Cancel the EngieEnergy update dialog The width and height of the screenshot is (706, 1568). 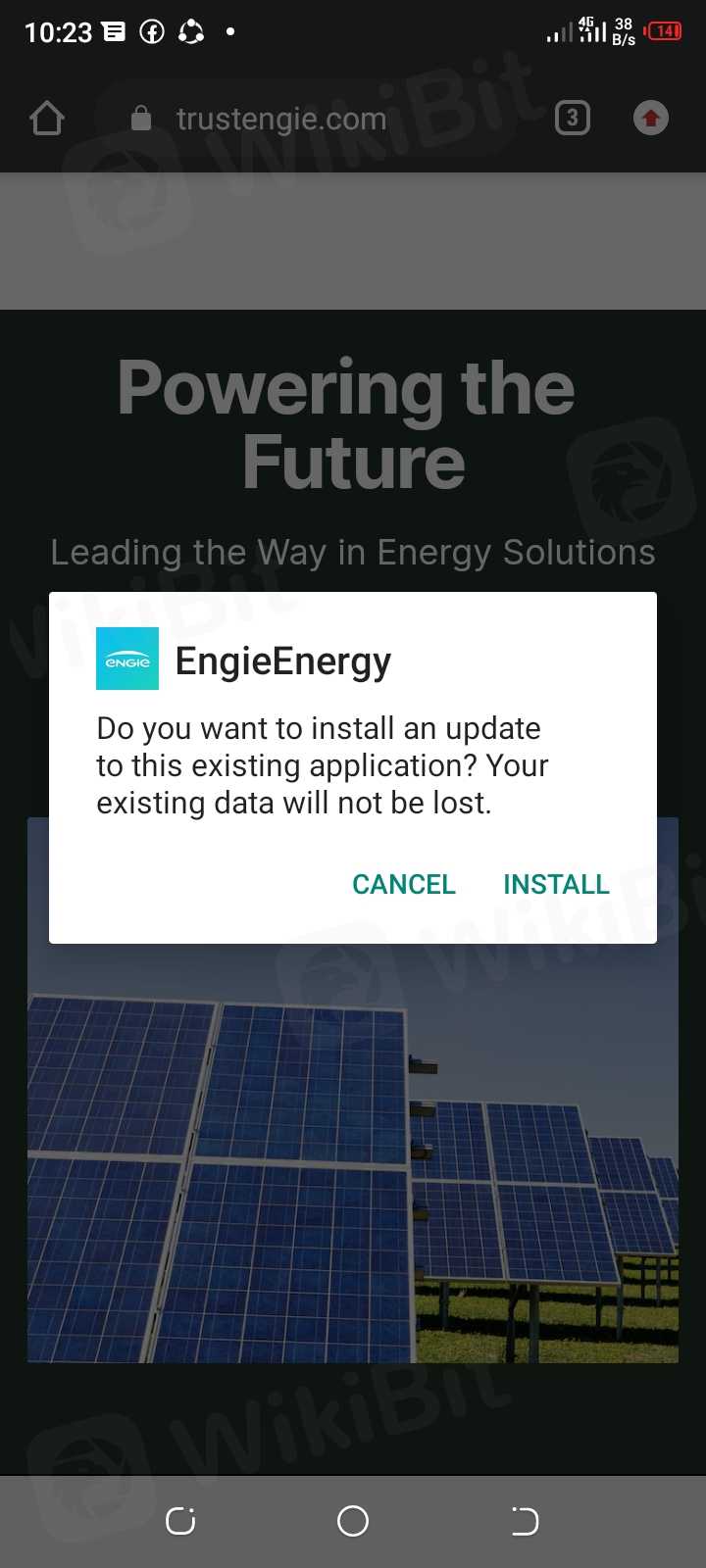(x=404, y=884)
